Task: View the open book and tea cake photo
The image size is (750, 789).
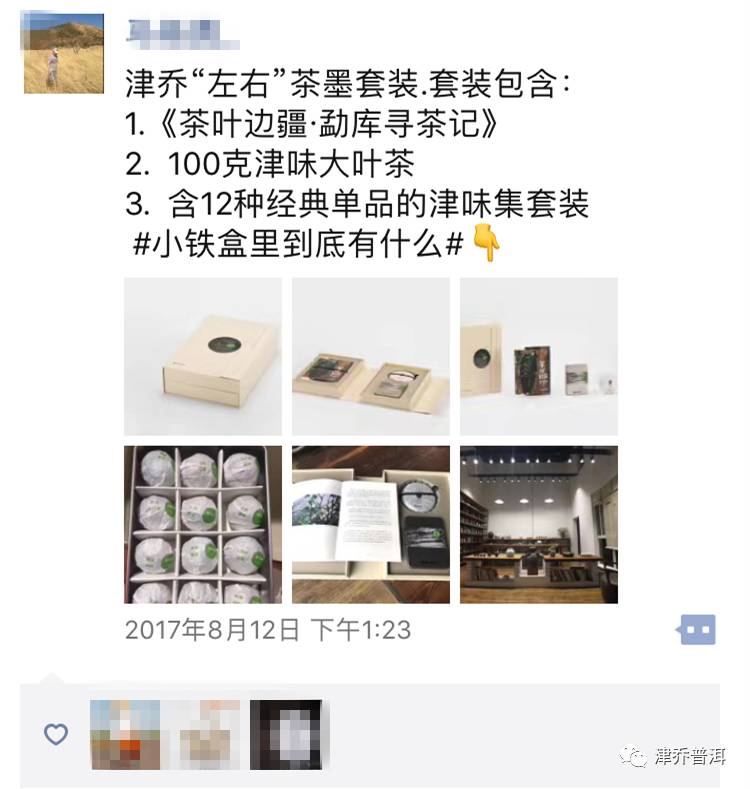Action: 371,524
